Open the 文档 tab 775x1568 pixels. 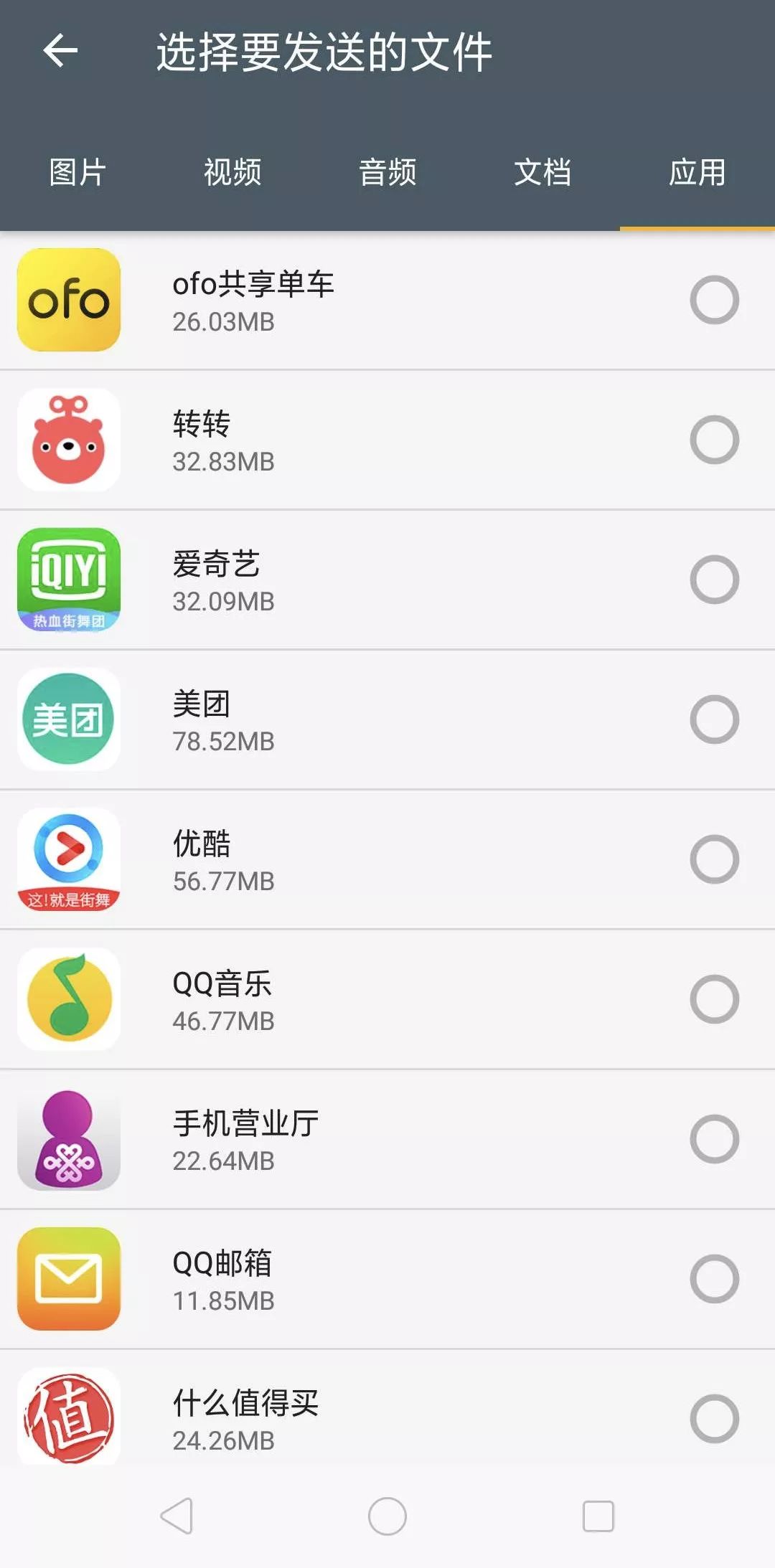[x=542, y=172]
